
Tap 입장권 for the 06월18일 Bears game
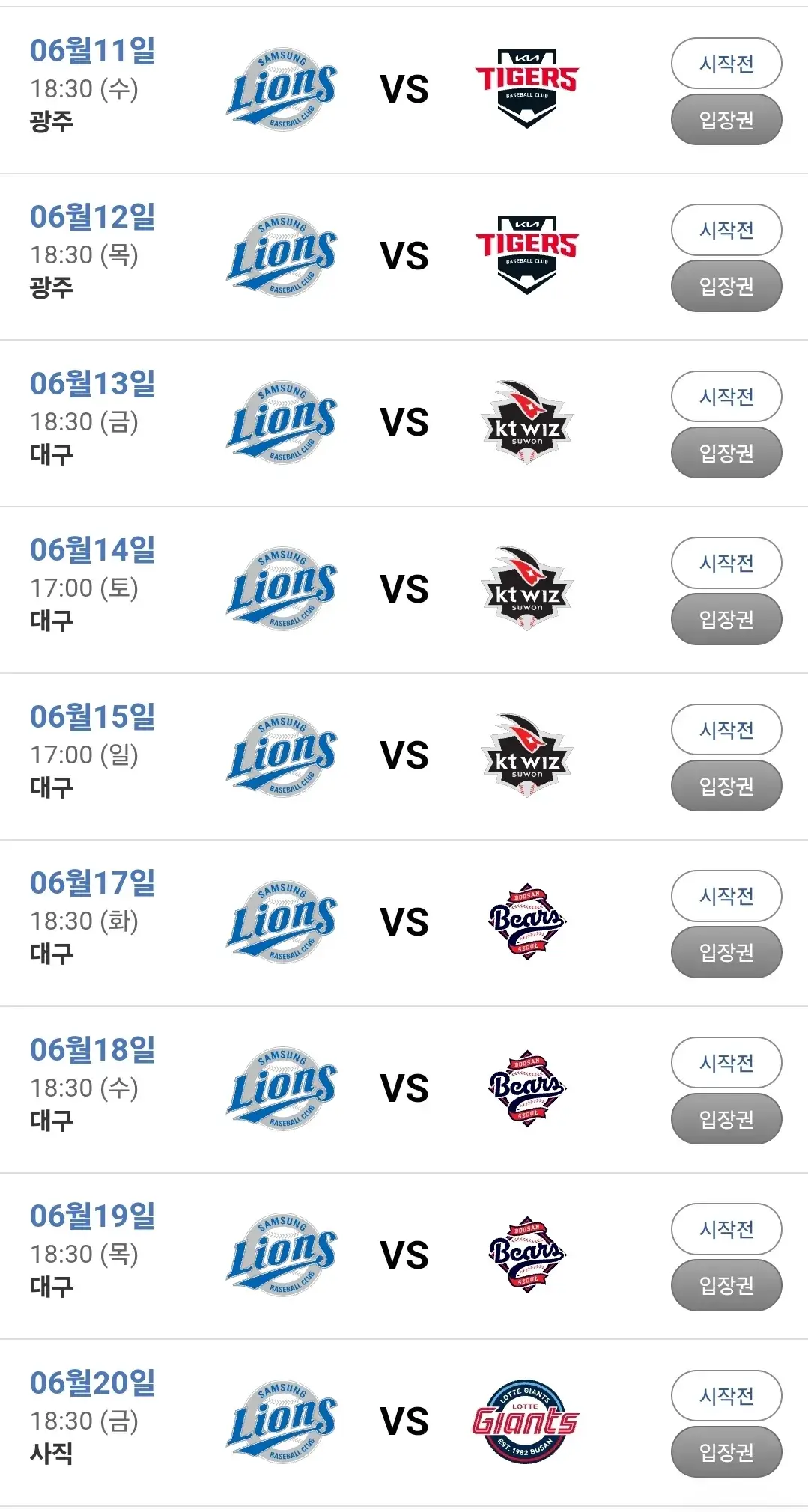tap(726, 1119)
